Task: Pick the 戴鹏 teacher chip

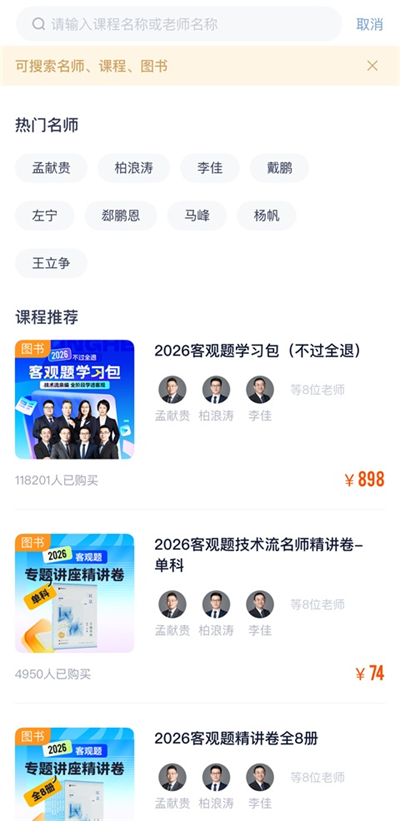Action: tap(280, 168)
